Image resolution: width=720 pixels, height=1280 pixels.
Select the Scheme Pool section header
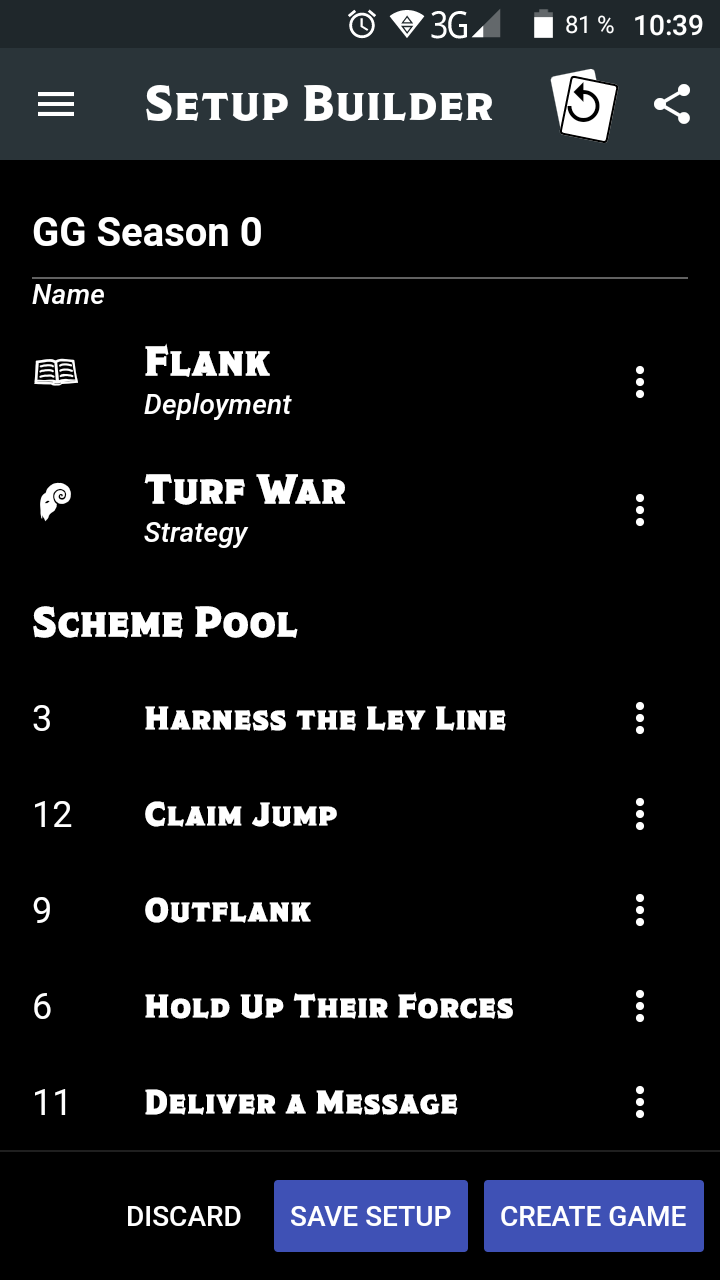pyautogui.click(x=165, y=623)
